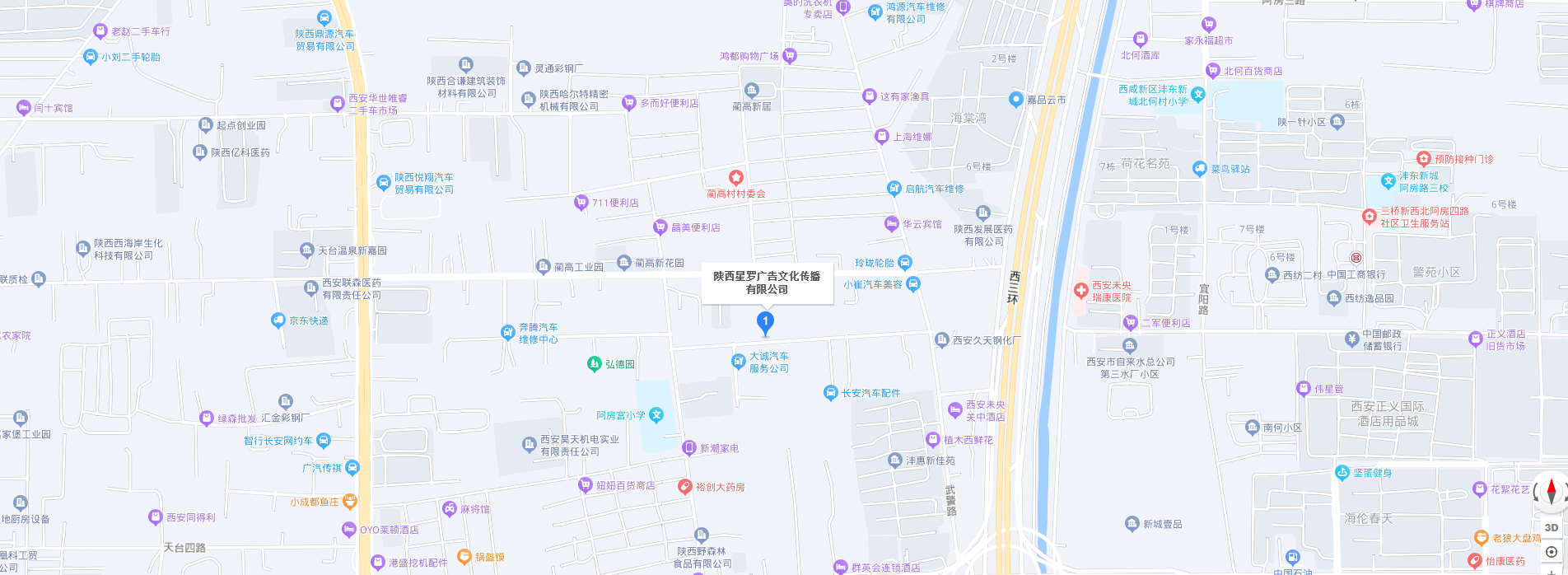Tap the compass to reset map orientation
The image size is (1568, 575).
(x=1552, y=492)
